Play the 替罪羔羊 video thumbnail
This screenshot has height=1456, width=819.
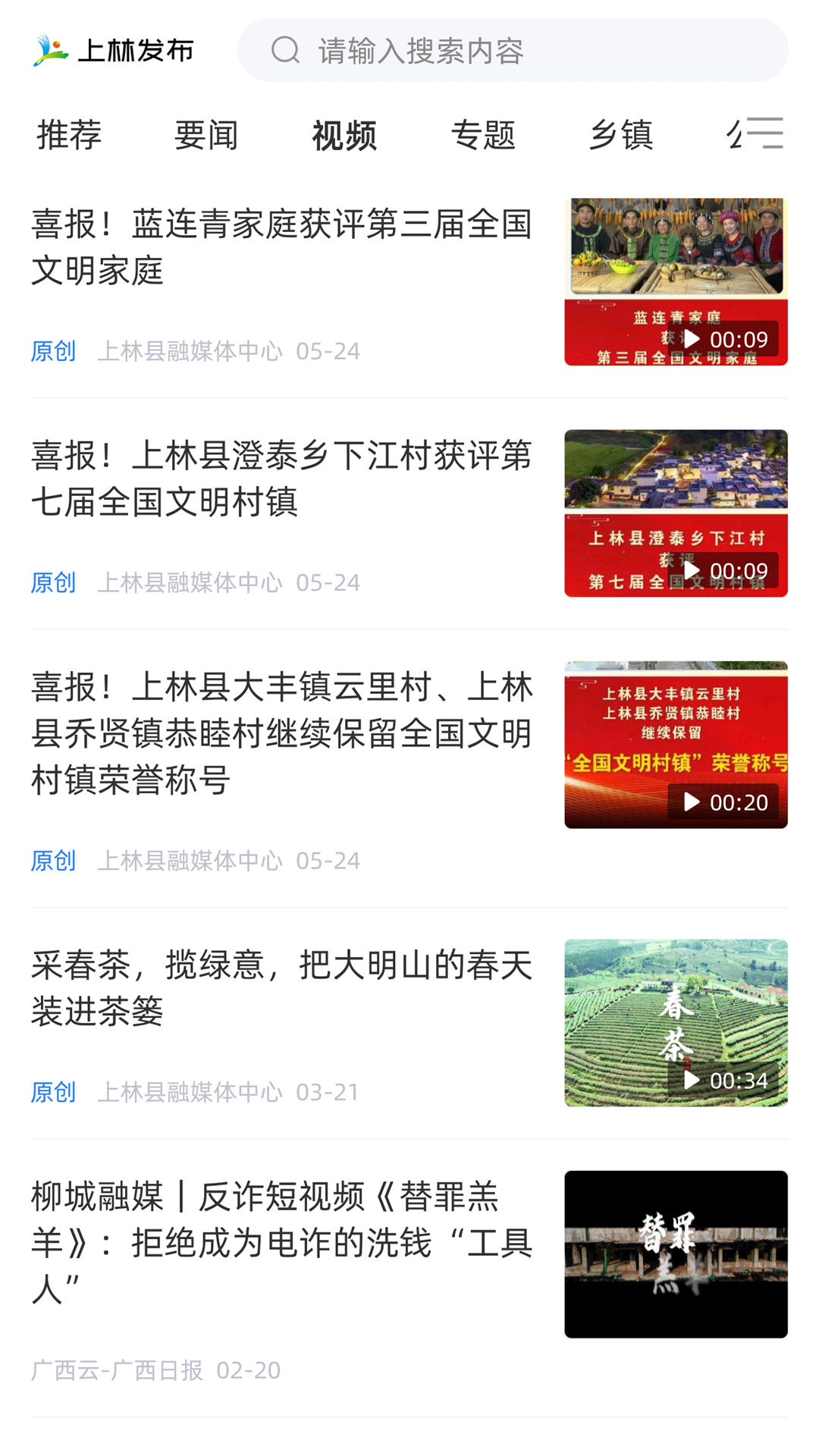676,1254
